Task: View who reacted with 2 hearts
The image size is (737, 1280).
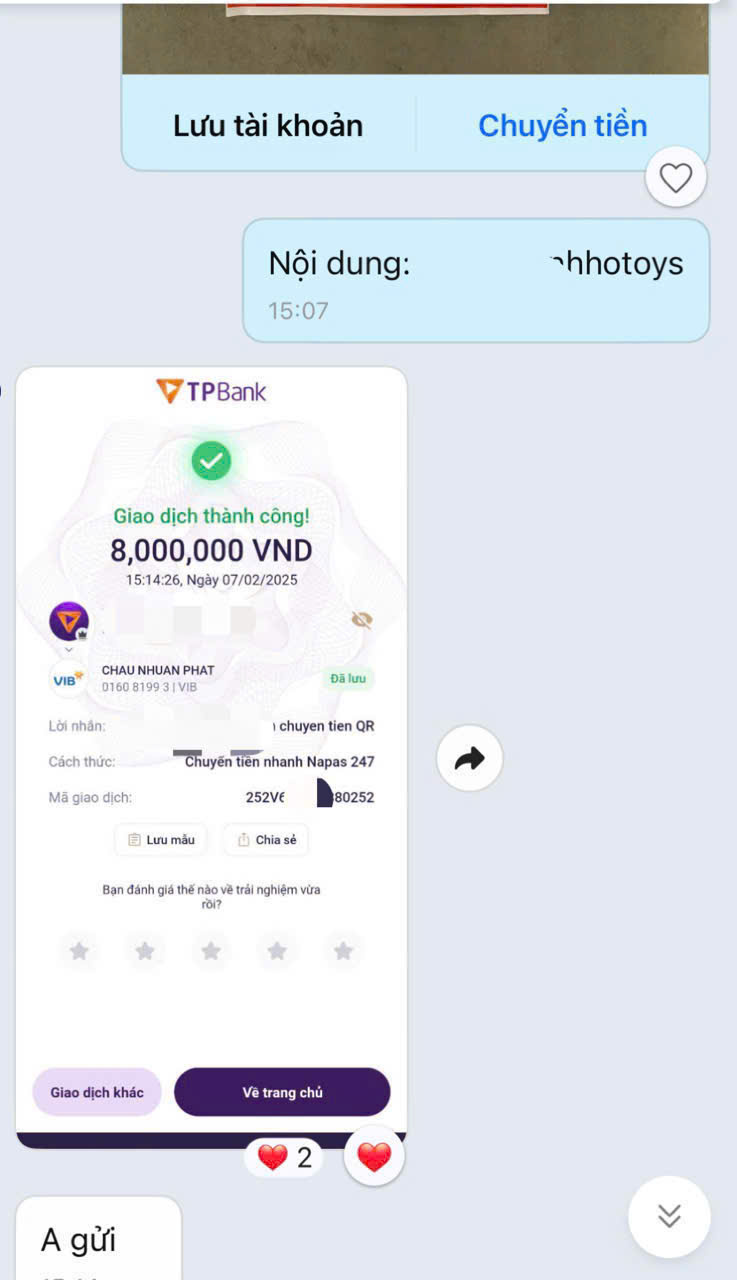Action: [284, 1158]
